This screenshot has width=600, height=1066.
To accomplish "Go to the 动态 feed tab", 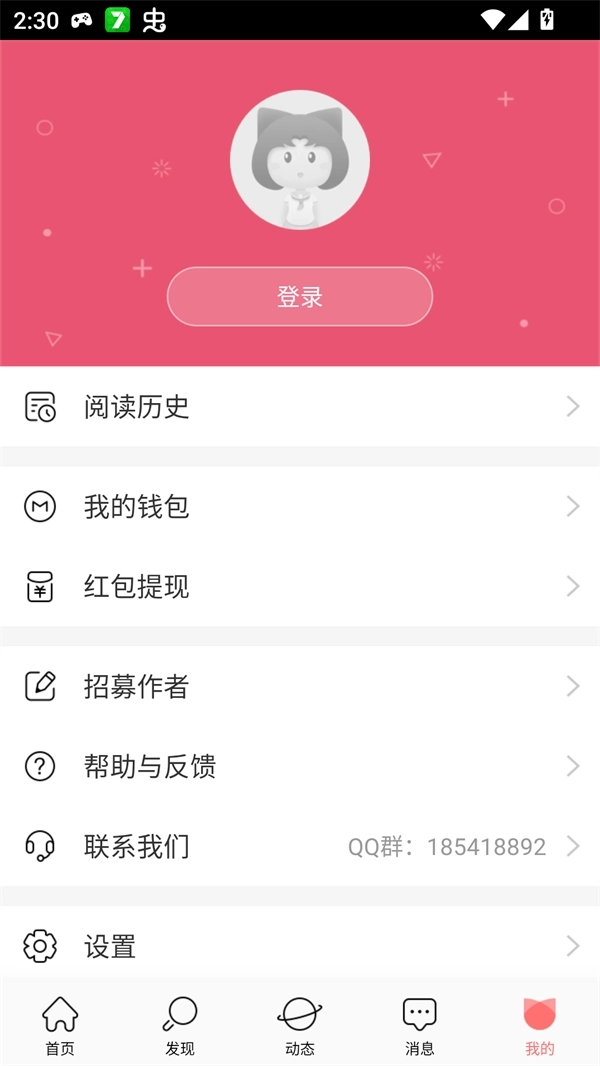I will pos(300,1026).
